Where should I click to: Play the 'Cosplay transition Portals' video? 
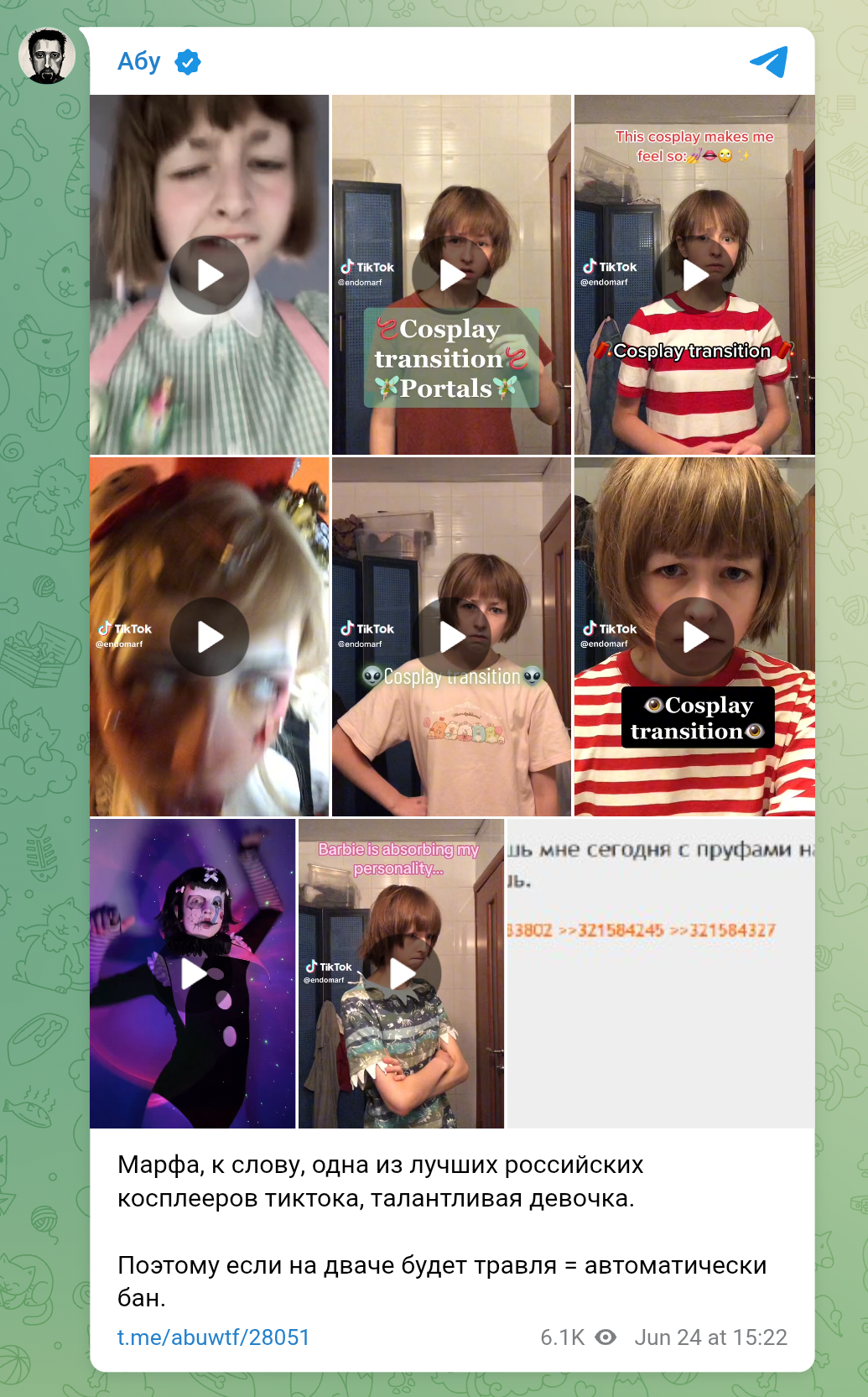point(451,275)
